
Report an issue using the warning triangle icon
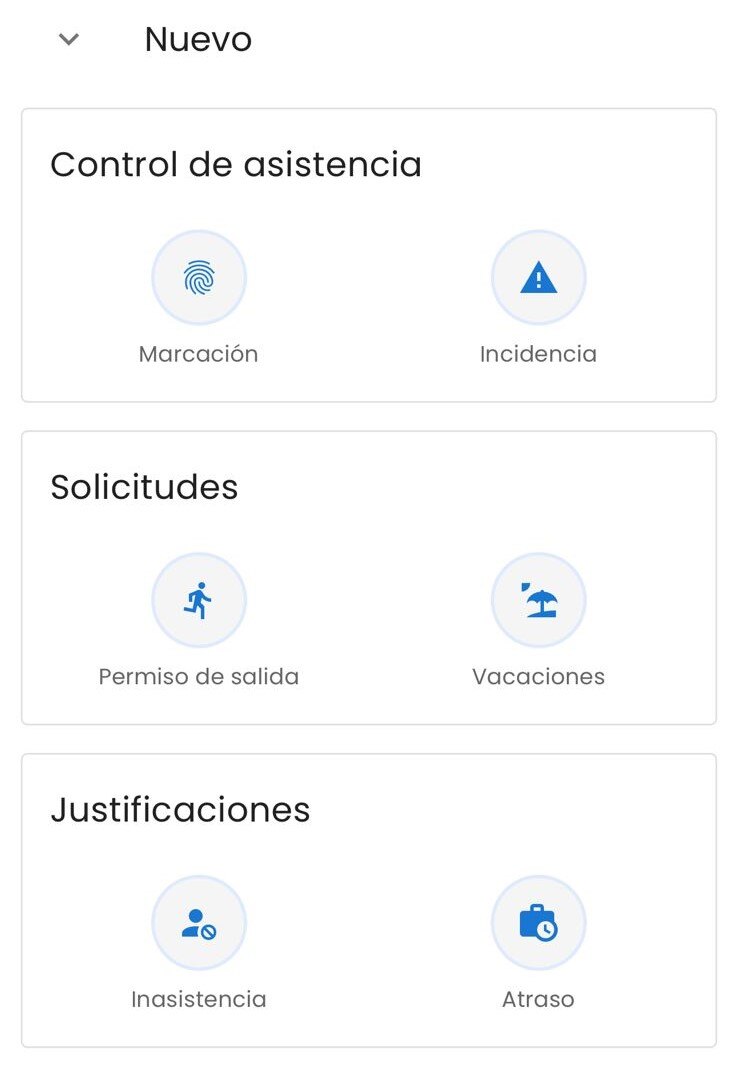pyautogui.click(x=539, y=277)
